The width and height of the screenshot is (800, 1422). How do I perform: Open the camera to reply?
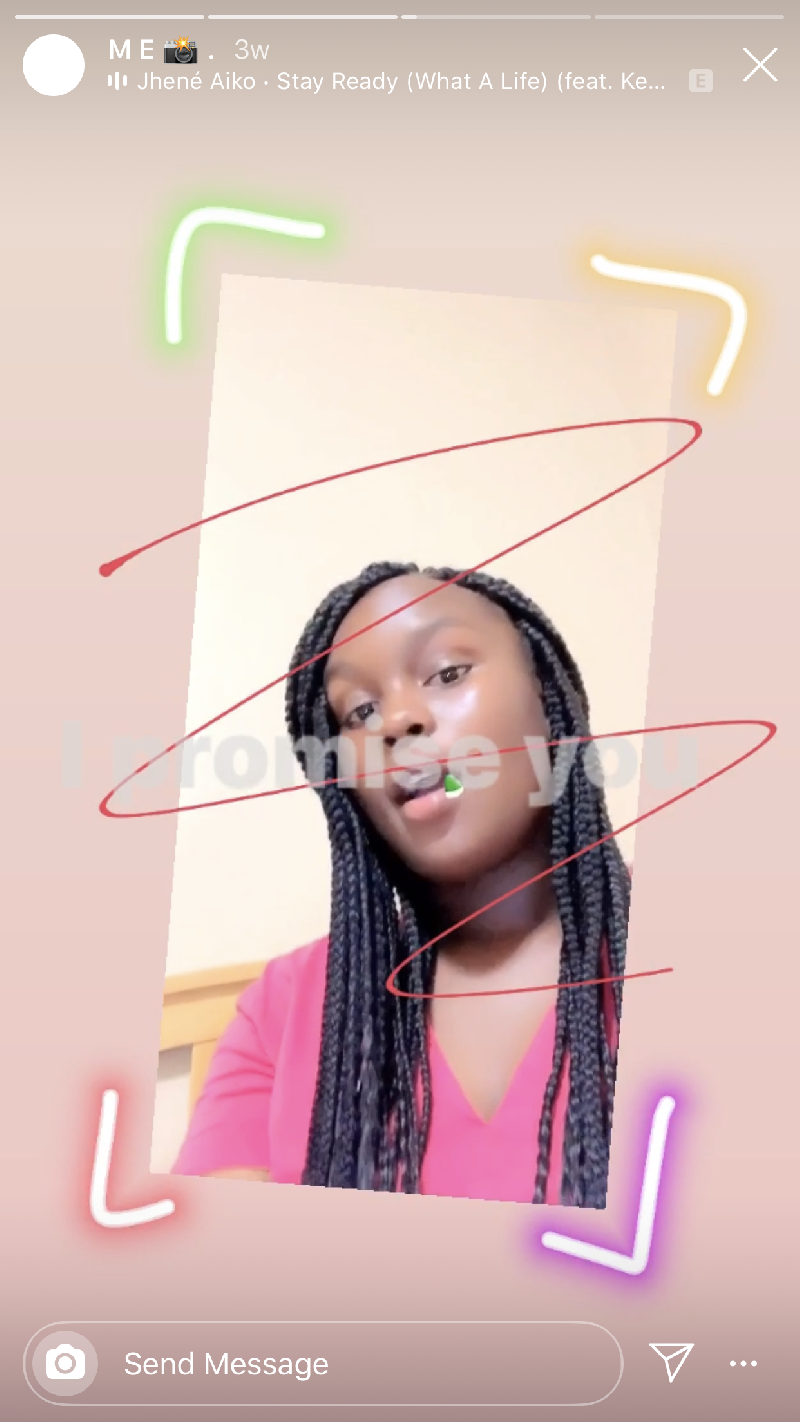click(x=66, y=1364)
